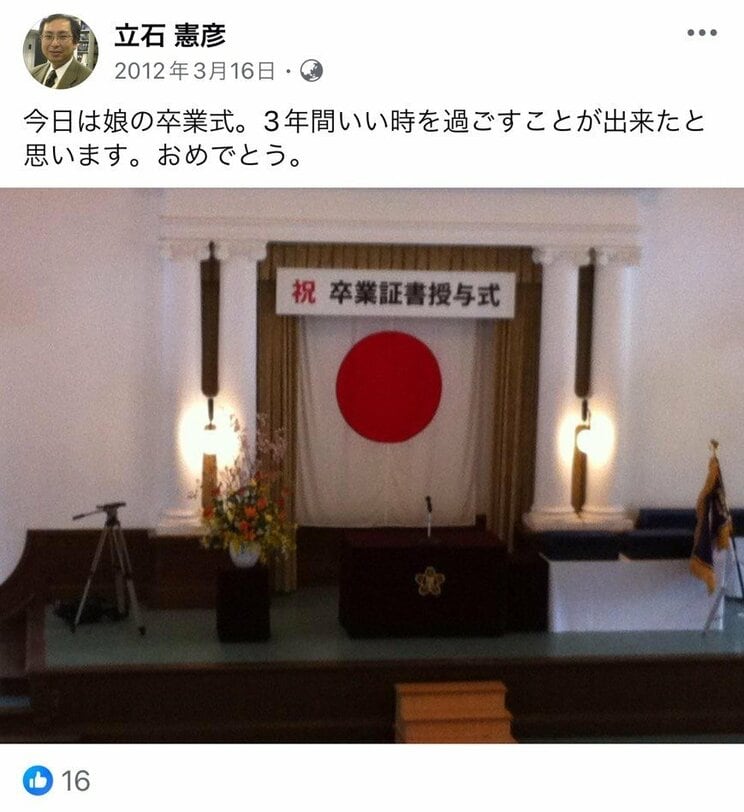Open the graduation ceremony photo
Viewport: 744px width, 812px height.
tap(372, 465)
